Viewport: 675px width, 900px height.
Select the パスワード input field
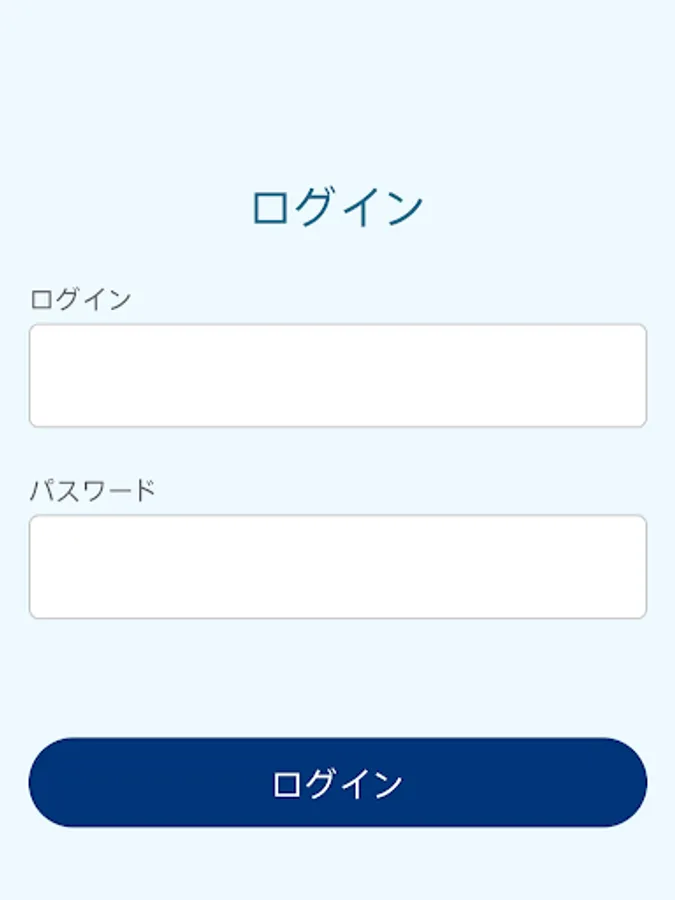tap(337, 566)
